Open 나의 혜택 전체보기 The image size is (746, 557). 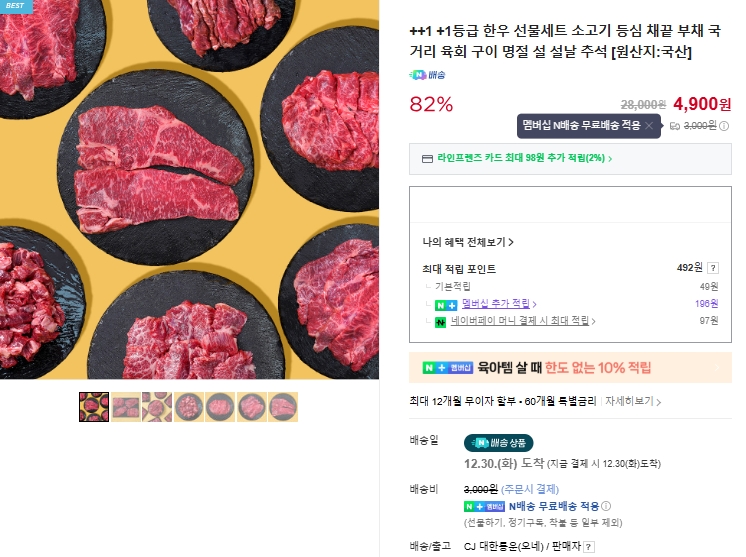coord(468,242)
